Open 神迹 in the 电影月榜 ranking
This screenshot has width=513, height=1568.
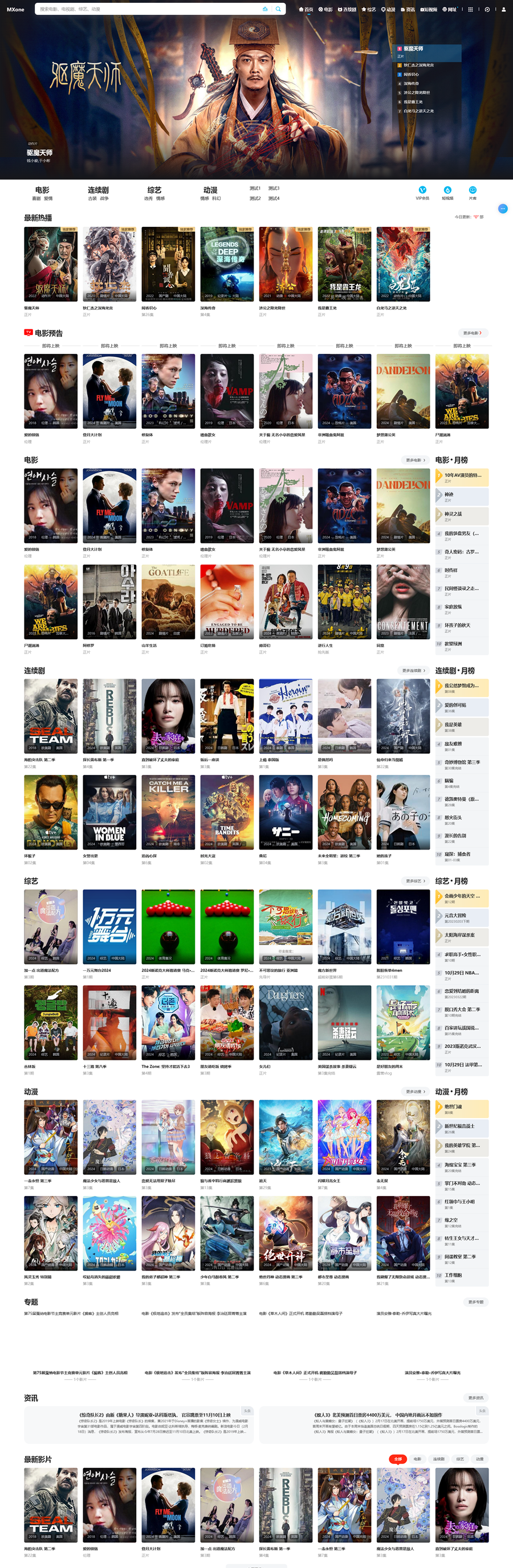coord(461,496)
